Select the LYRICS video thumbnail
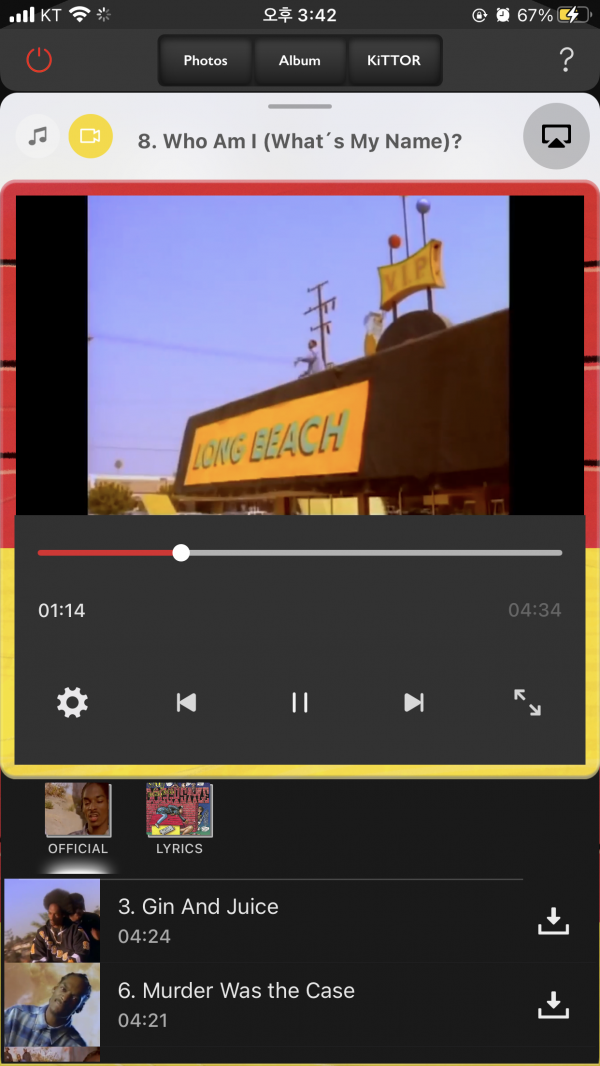 pos(179,811)
